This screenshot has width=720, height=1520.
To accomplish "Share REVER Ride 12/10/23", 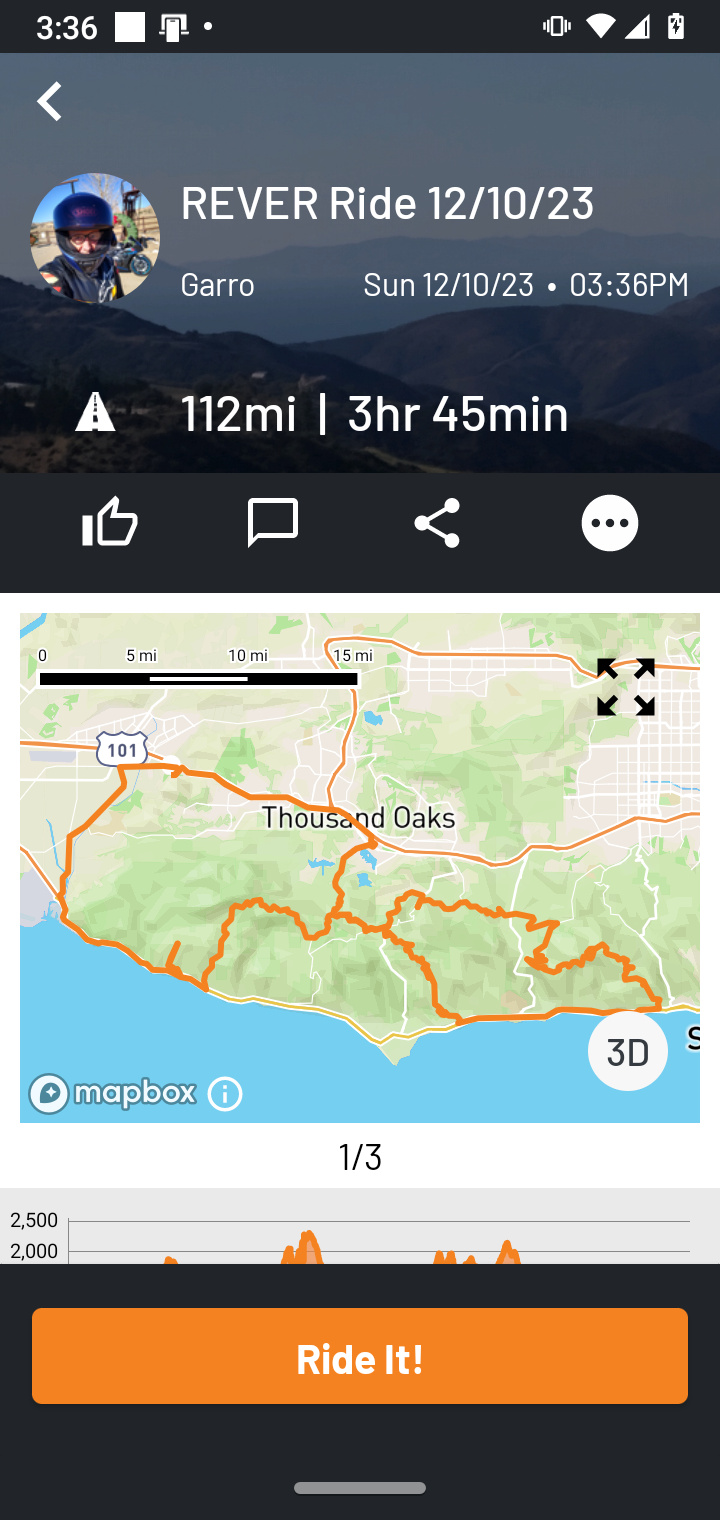I will 436,521.
